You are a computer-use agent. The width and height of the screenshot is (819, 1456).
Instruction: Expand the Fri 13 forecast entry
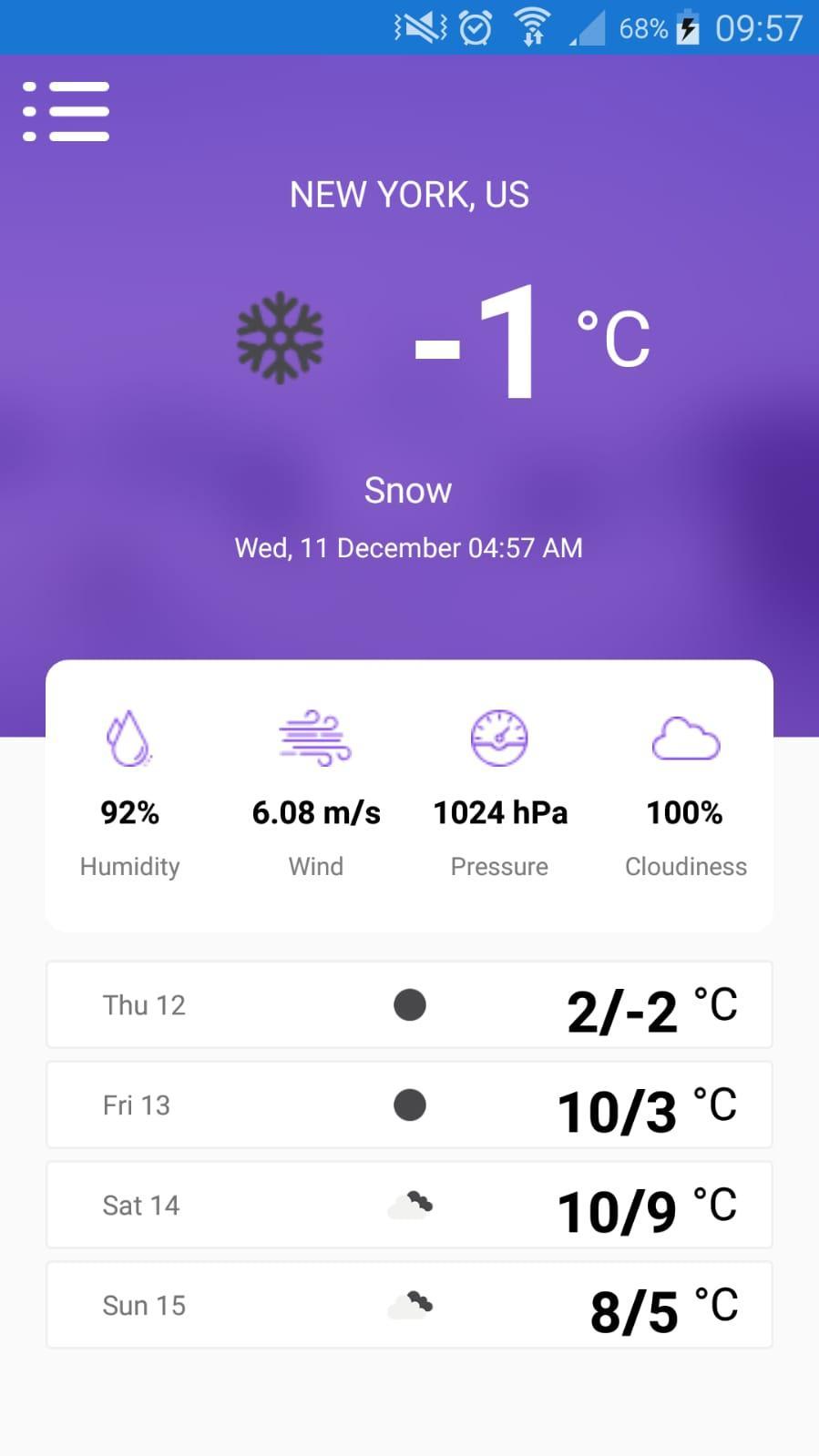[x=409, y=1105]
